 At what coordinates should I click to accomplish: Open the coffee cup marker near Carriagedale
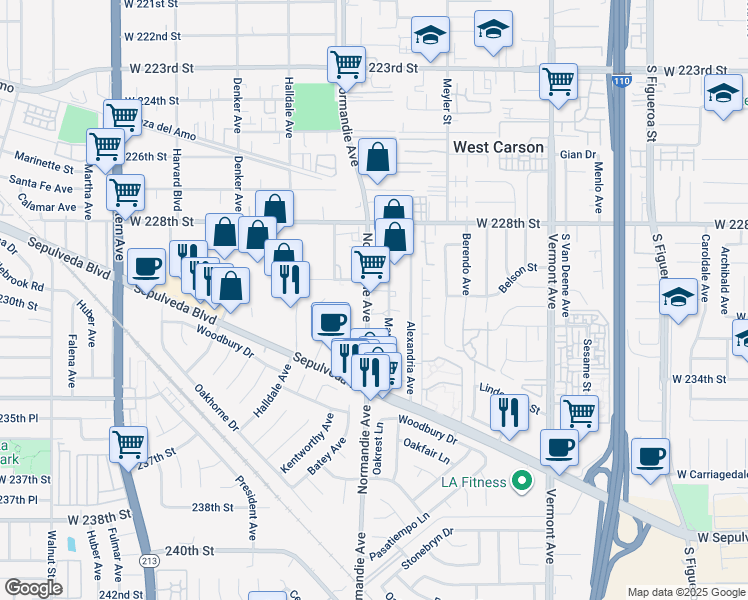click(x=651, y=456)
